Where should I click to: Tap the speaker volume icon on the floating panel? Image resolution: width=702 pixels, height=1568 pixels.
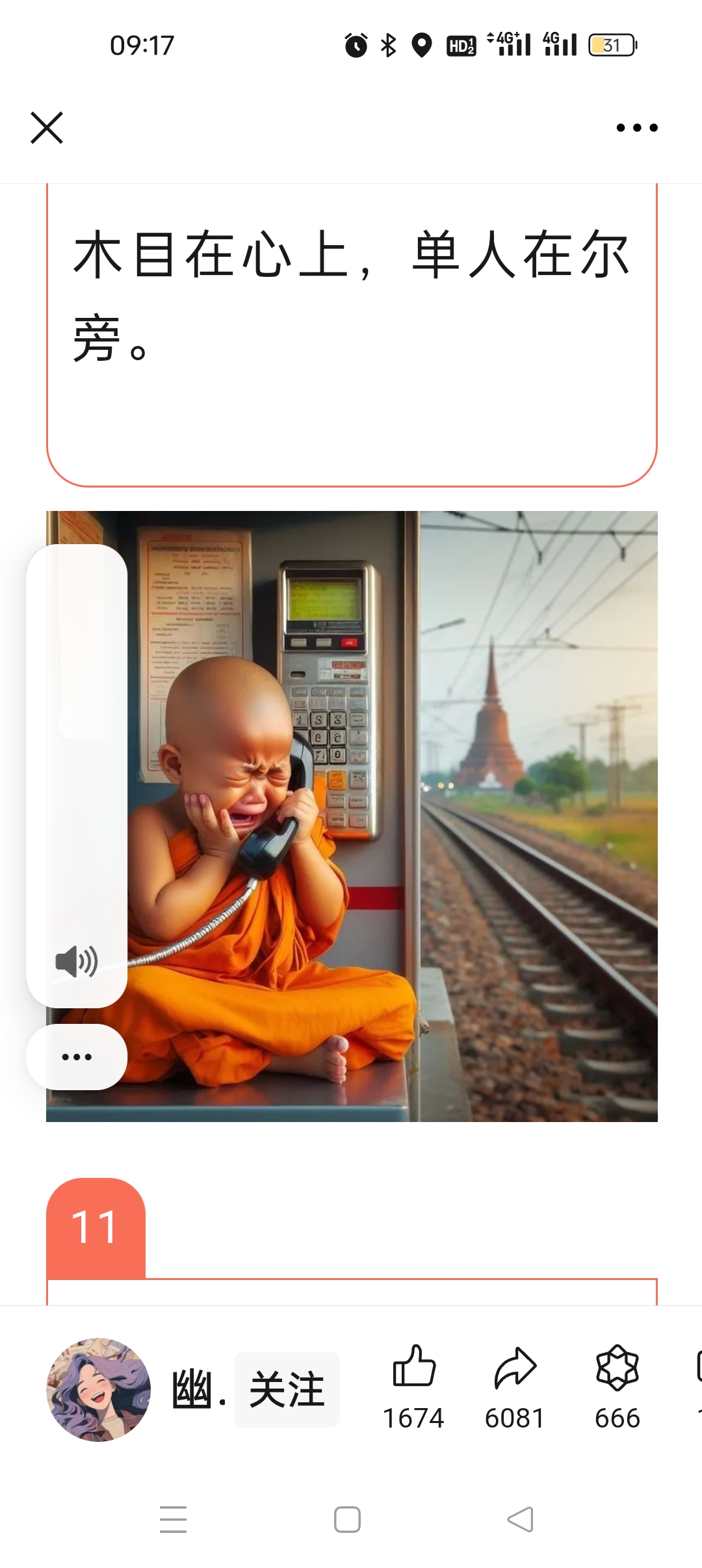tap(77, 962)
